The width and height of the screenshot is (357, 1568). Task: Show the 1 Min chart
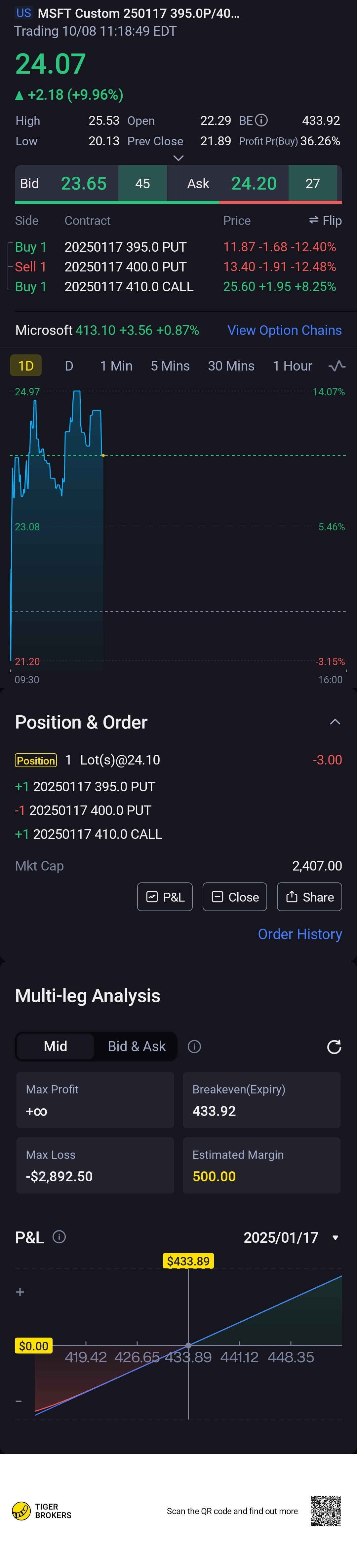pyautogui.click(x=116, y=366)
